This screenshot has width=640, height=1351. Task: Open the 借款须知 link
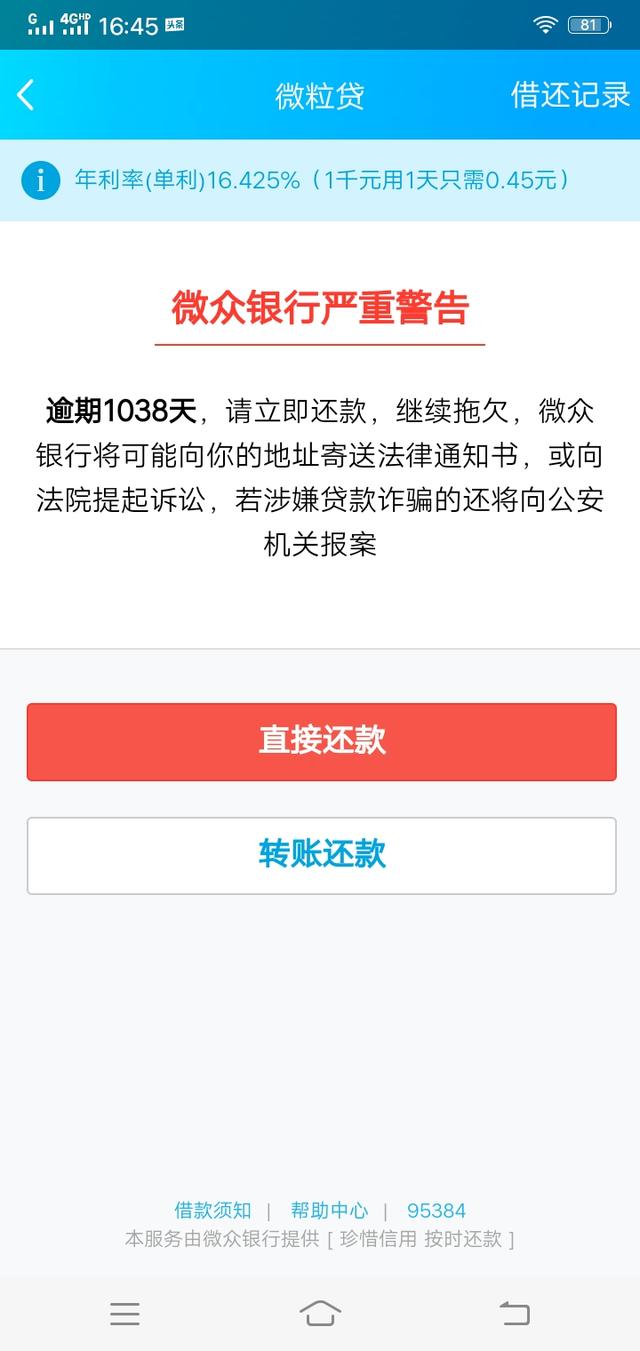[x=213, y=1211]
